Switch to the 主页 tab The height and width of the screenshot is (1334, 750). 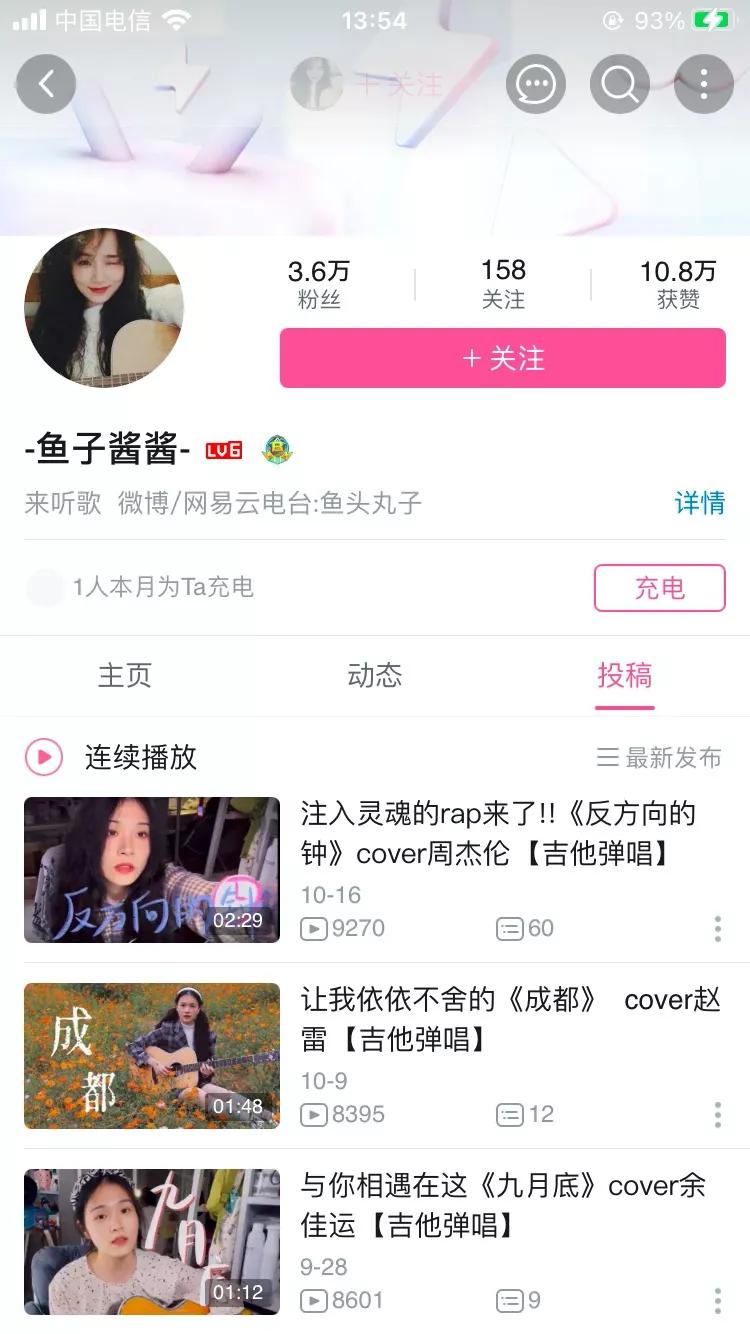click(x=125, y=676)
